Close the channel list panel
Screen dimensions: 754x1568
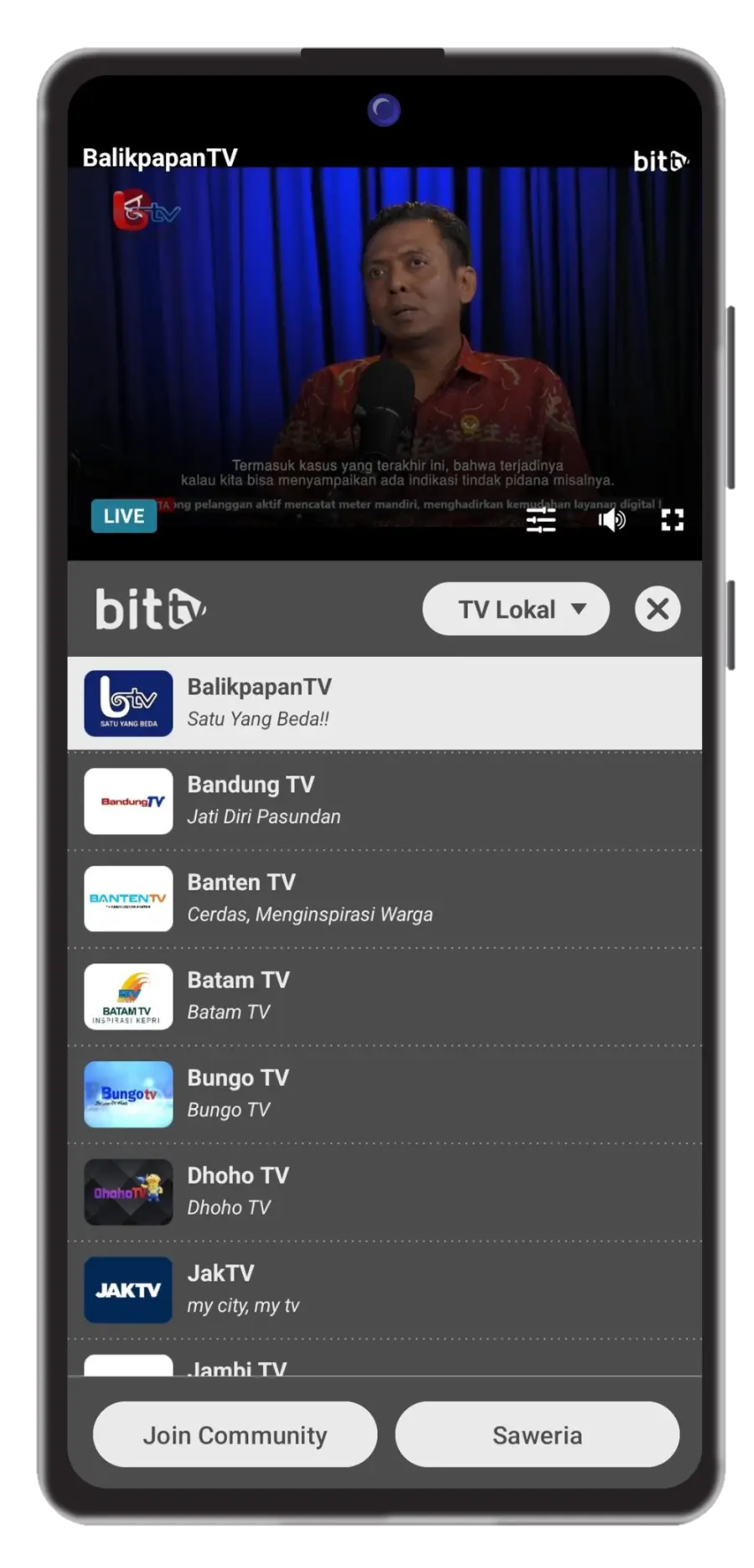[x=657, y=609]
